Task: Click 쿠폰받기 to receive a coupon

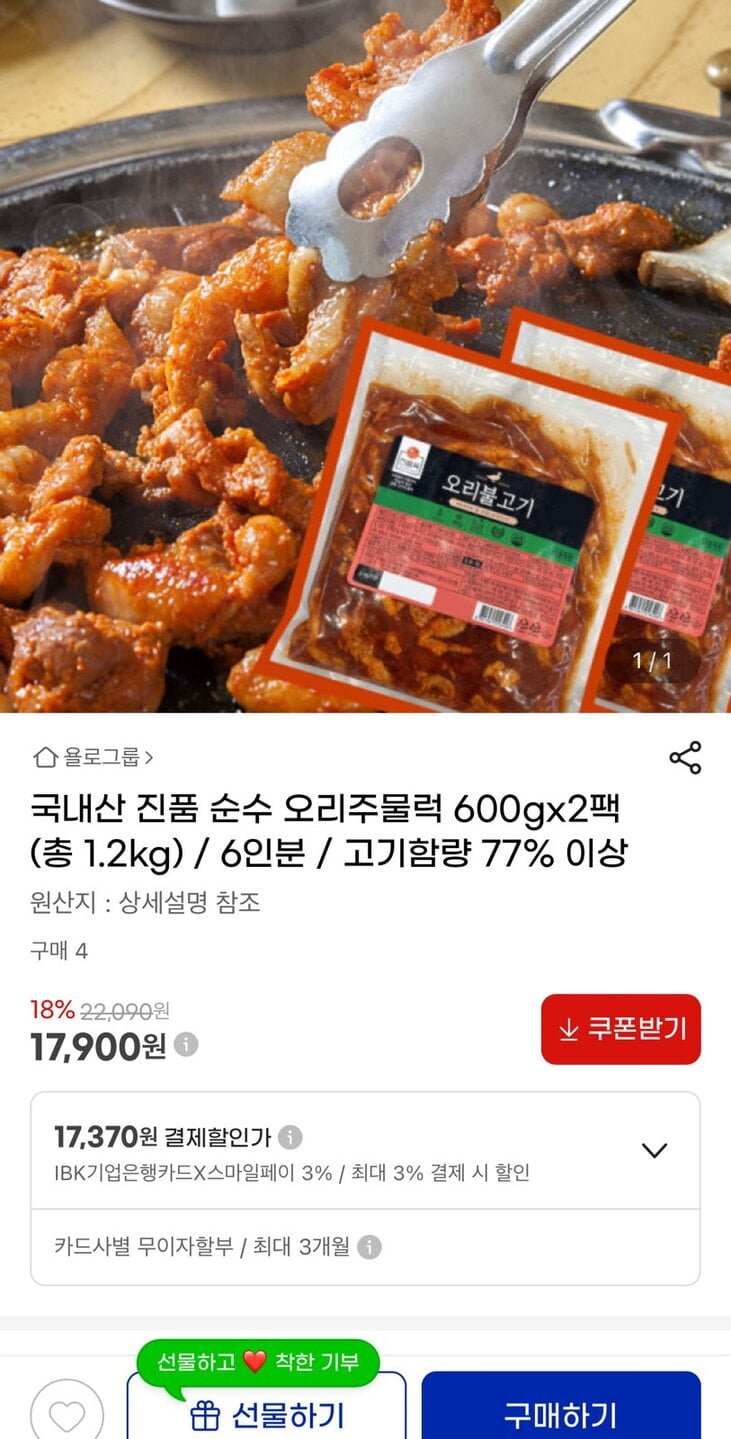Action: (620, 1028)
